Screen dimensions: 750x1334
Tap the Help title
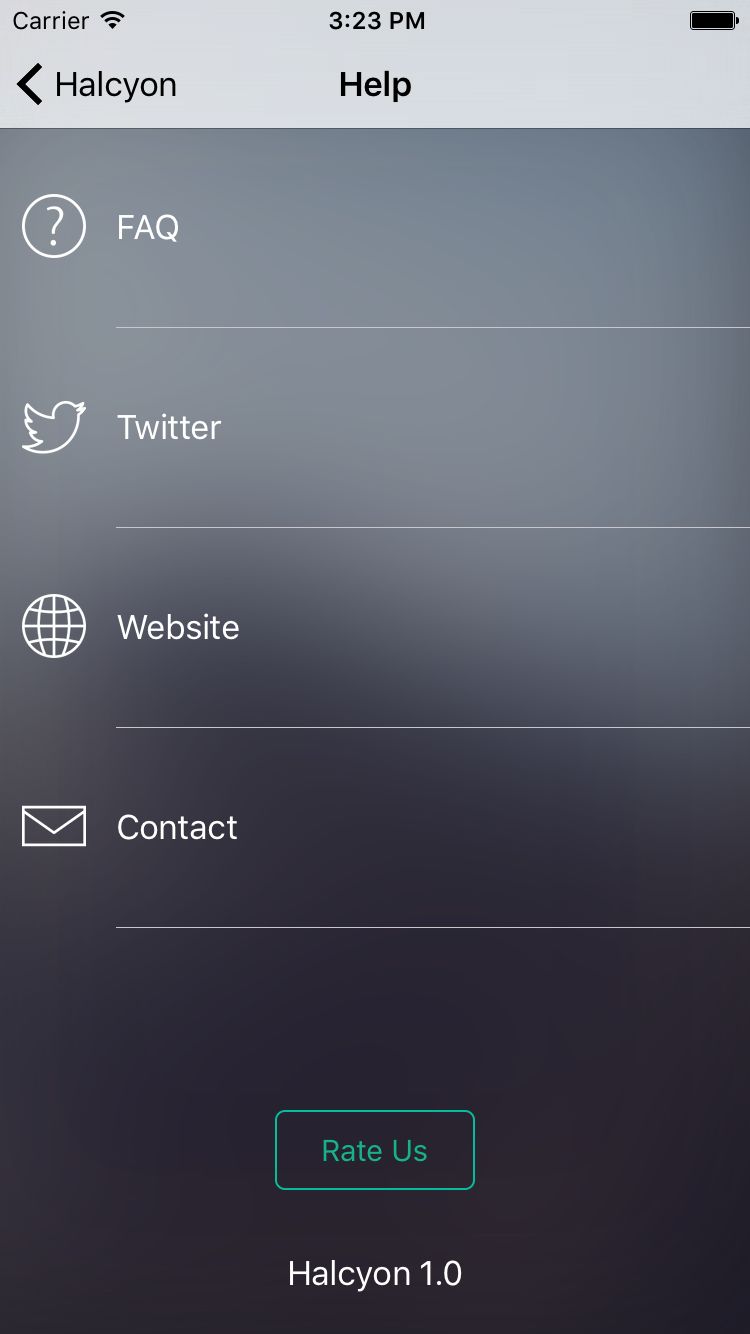(374, 84)
